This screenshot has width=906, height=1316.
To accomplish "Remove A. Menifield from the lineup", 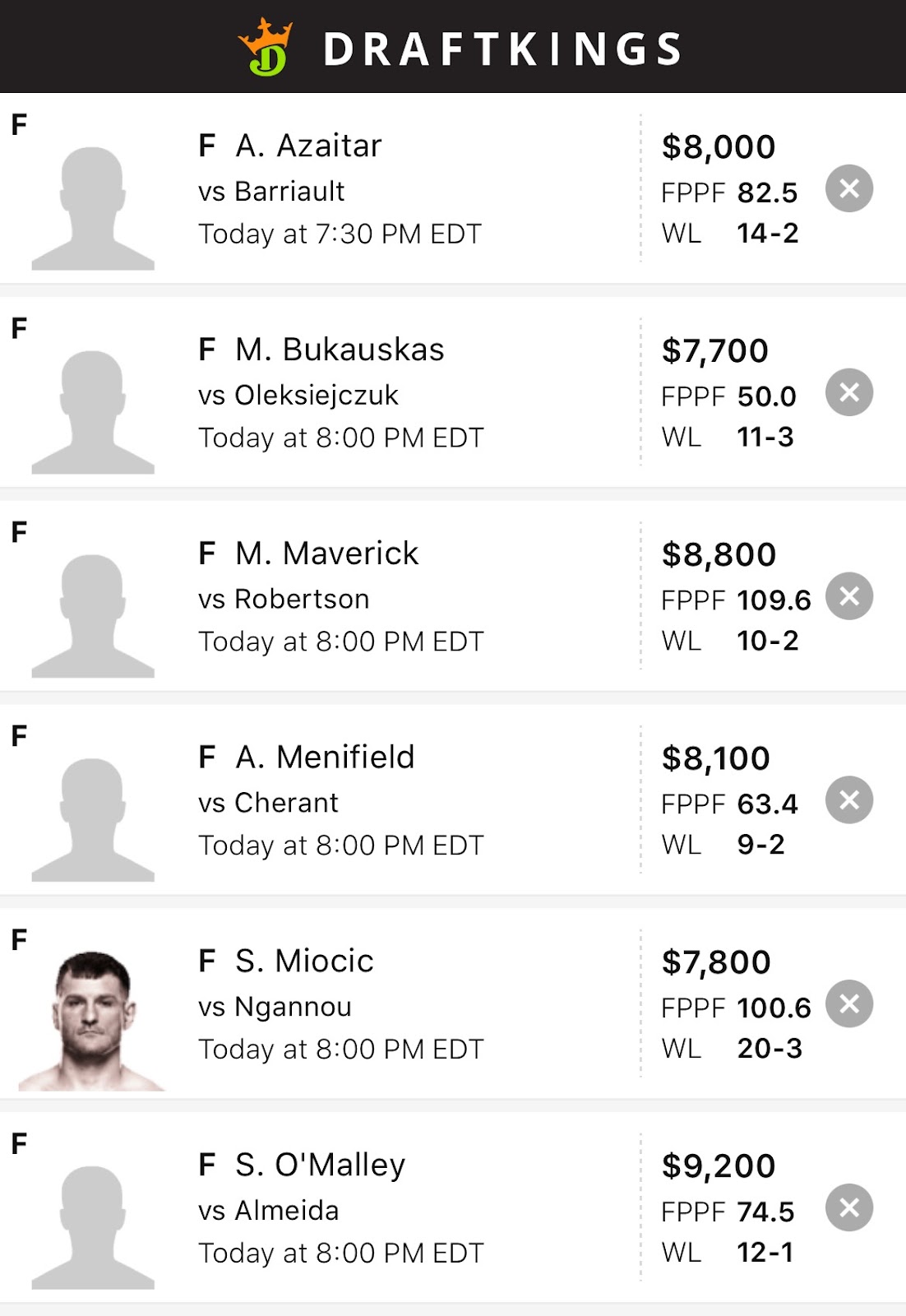I will point(849,800).
